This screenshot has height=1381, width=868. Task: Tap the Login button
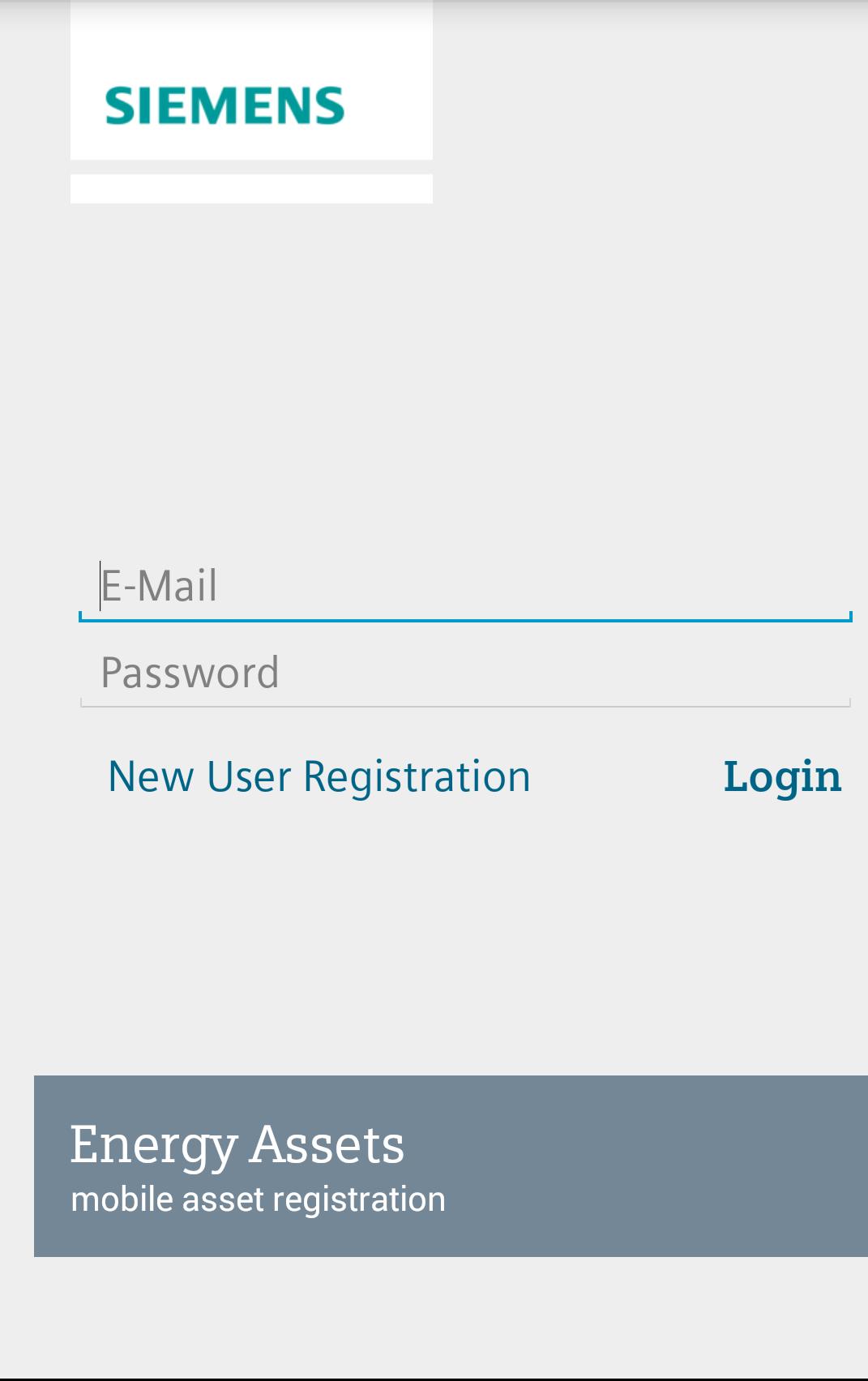click(782, 776)
